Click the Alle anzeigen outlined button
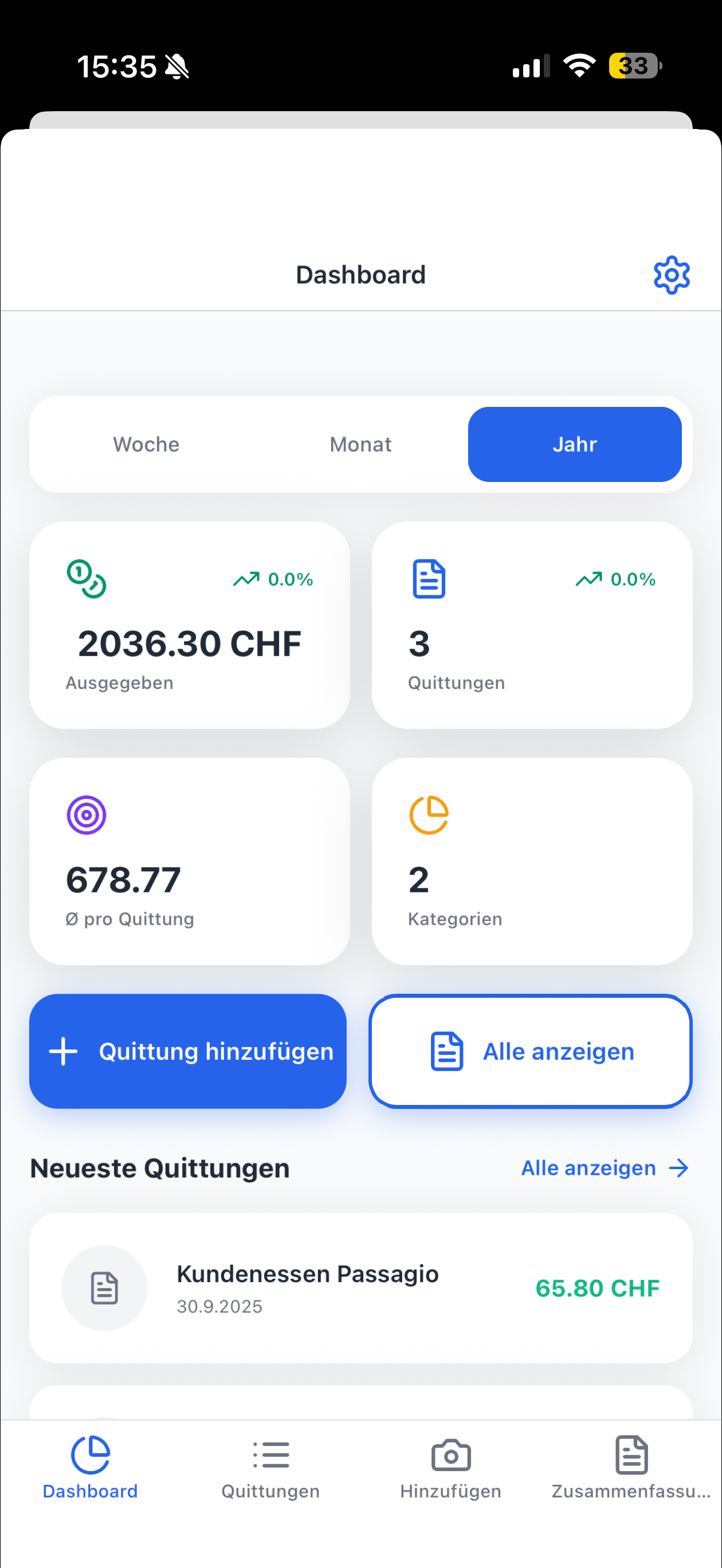Image resolution: width=722 pixels, height=1568 pixels. [529, 1051]
